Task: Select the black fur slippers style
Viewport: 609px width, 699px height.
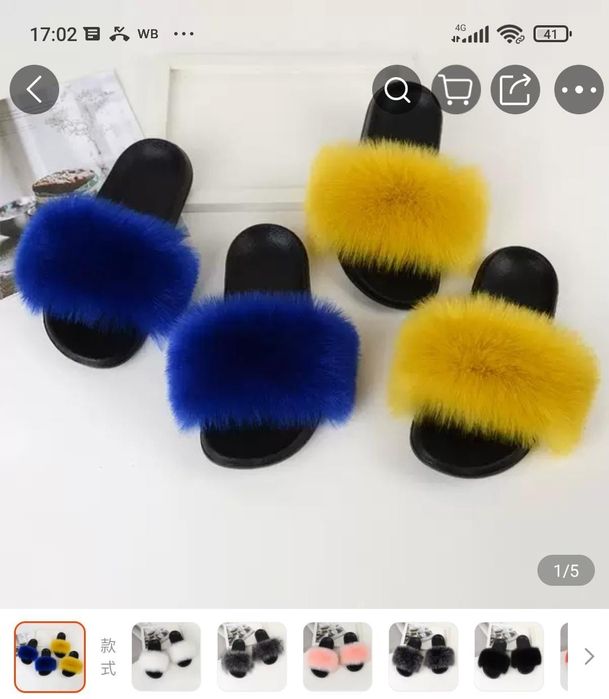Action: 509,656
